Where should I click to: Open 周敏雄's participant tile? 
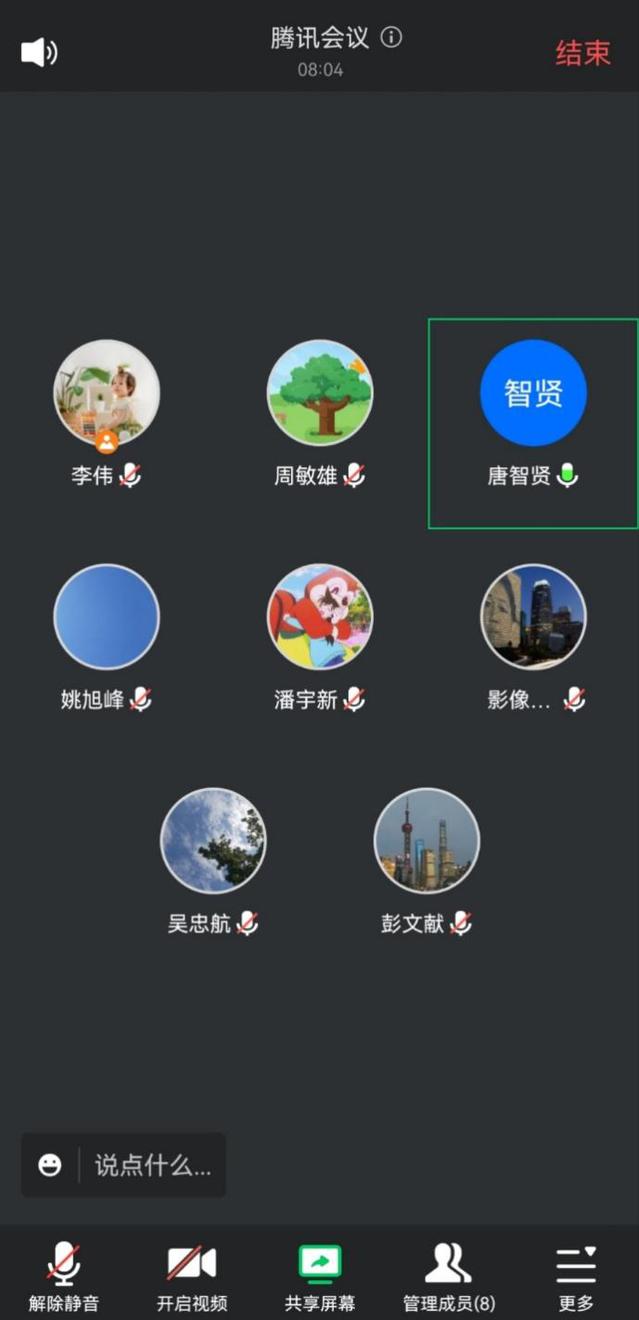320,394
